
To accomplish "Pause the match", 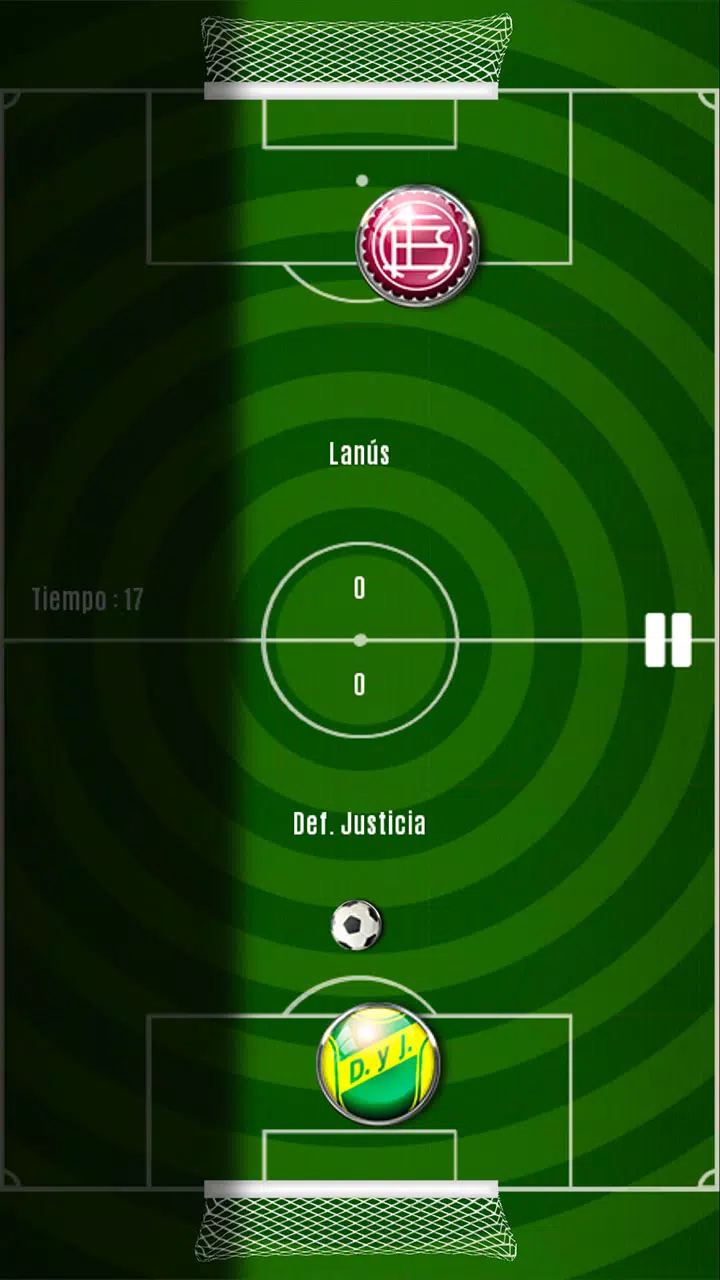I will click(668, 640).
